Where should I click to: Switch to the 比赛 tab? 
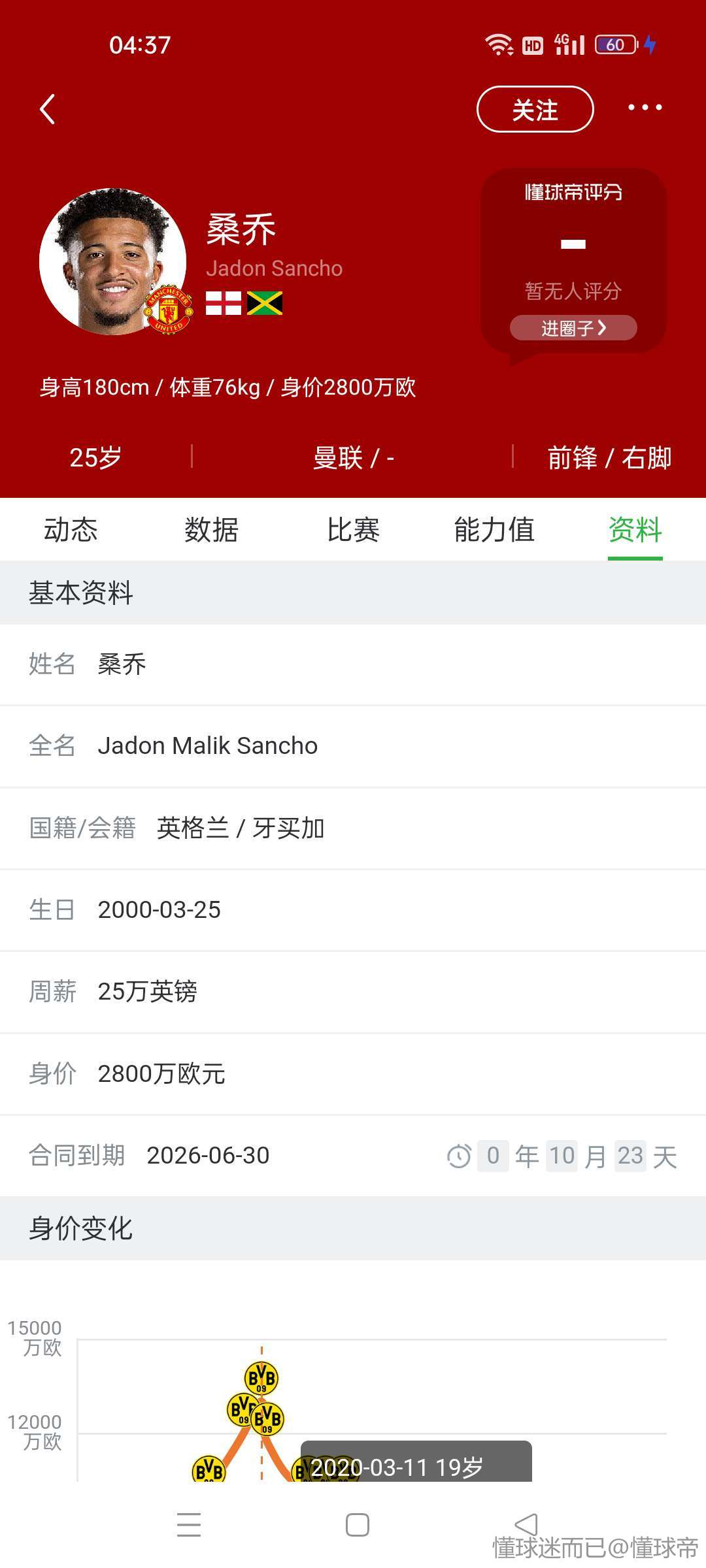(353, 529)
